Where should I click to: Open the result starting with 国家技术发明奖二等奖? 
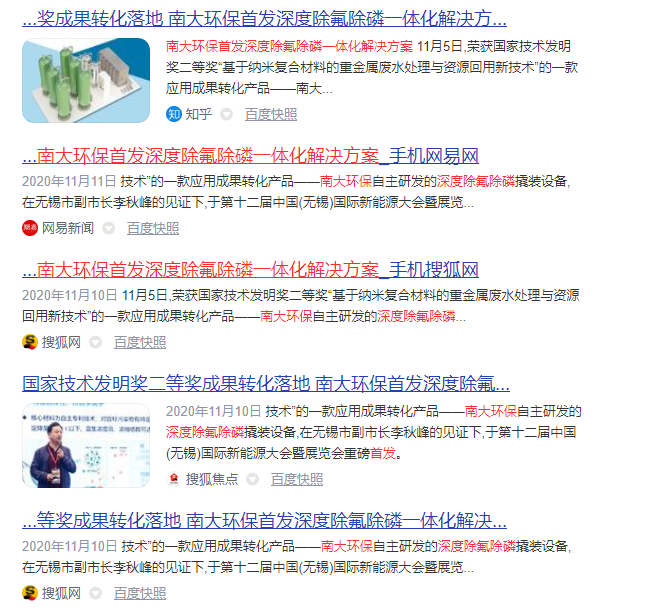pos(265,384)
